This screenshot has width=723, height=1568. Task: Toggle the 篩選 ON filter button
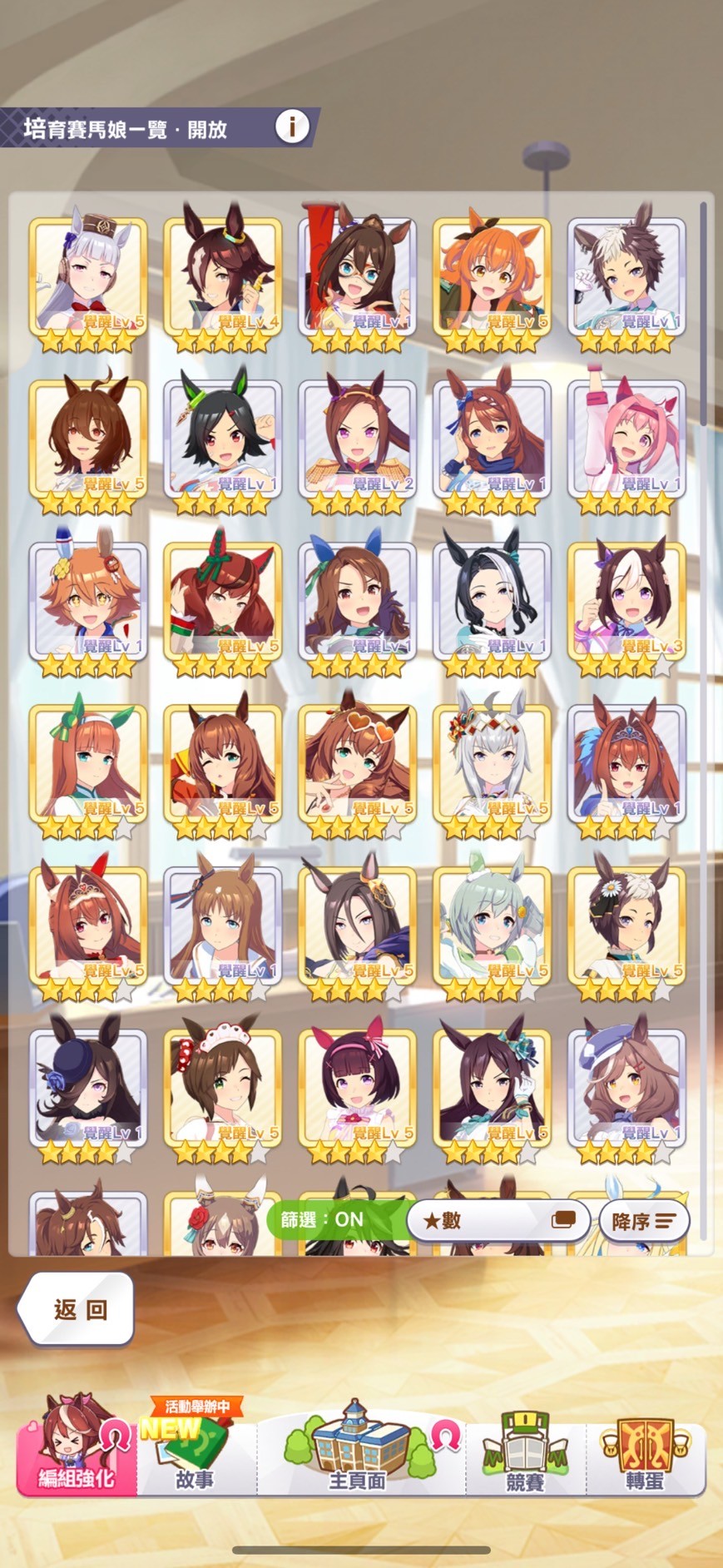tap(322, 1219)
